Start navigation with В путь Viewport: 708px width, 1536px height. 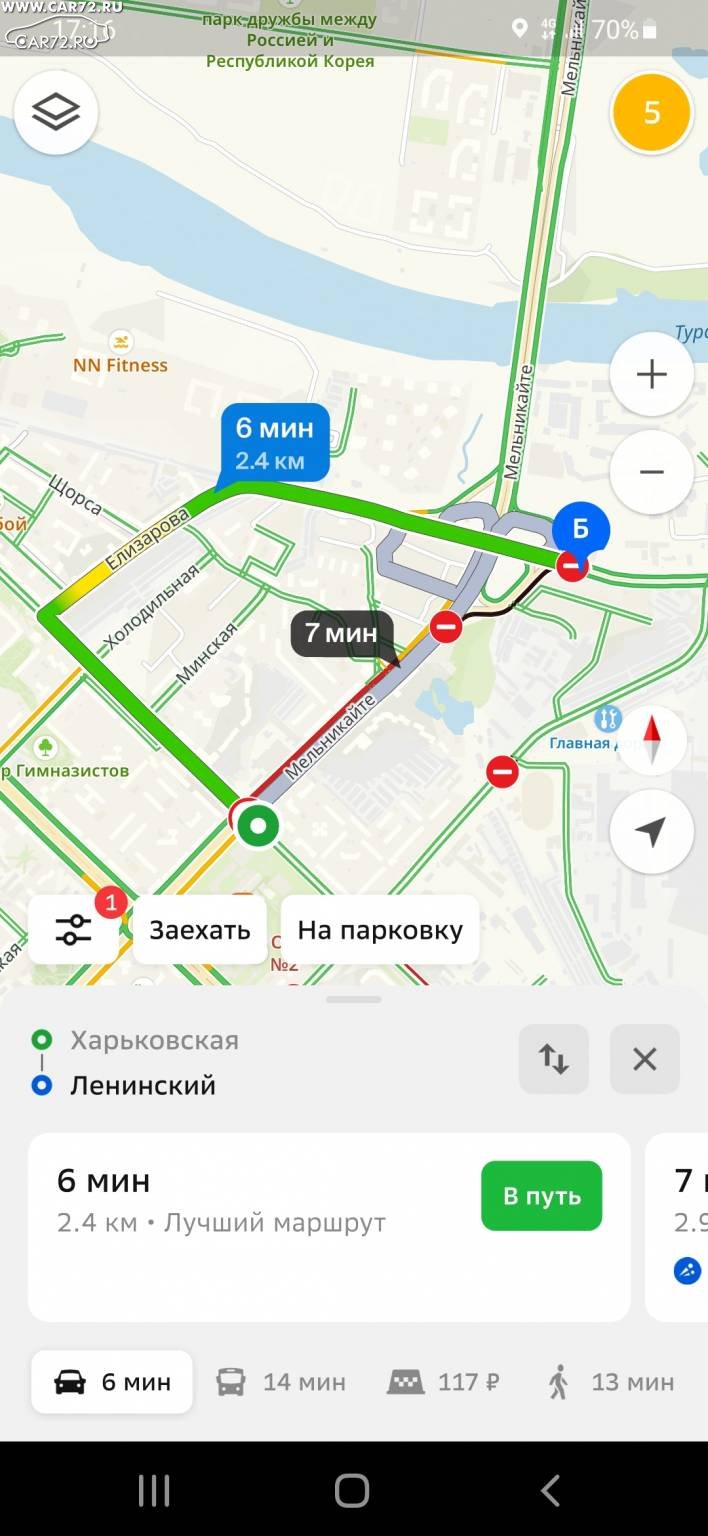coord(541,1196)
